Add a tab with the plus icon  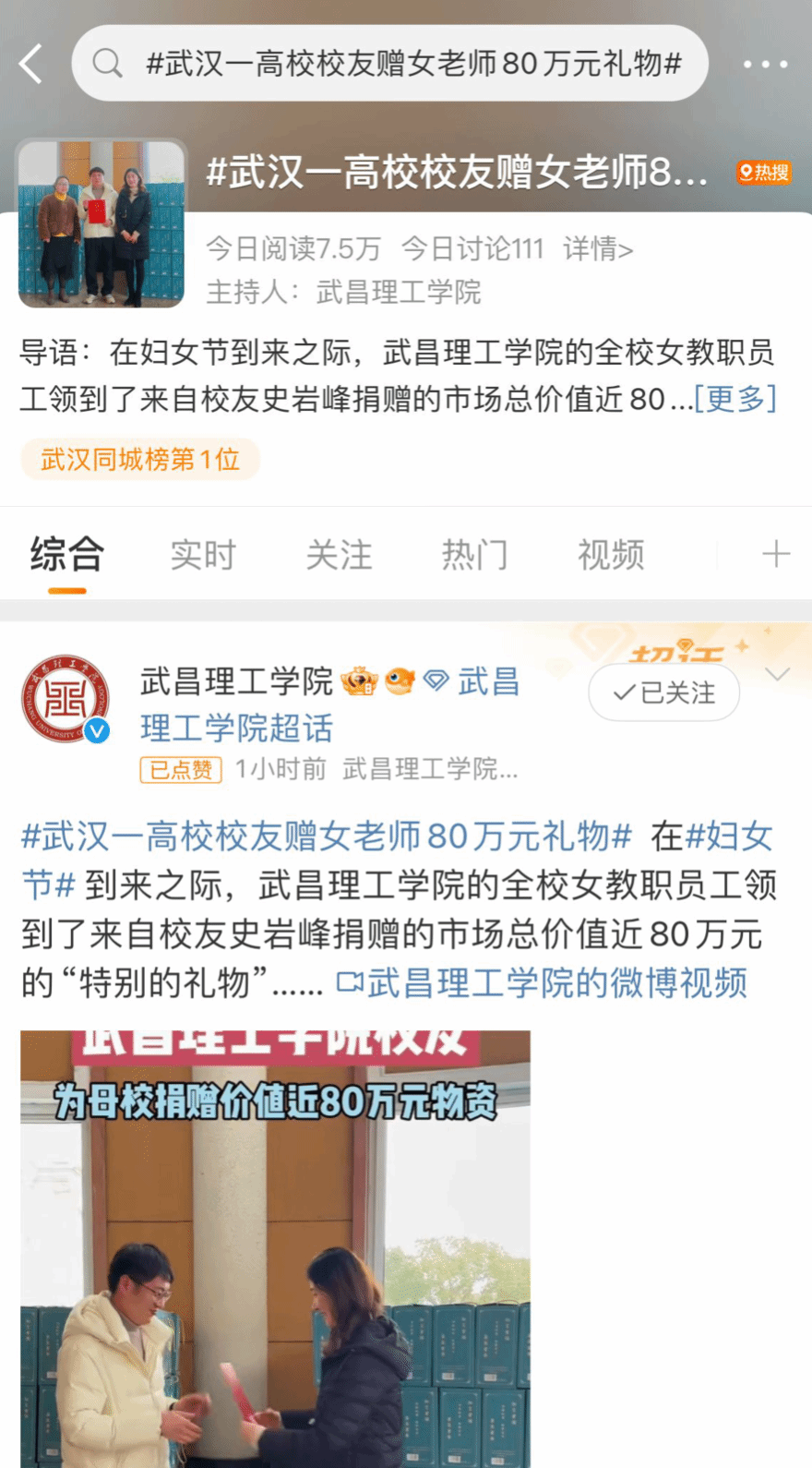pyautogui.click(x=775, y=554)
